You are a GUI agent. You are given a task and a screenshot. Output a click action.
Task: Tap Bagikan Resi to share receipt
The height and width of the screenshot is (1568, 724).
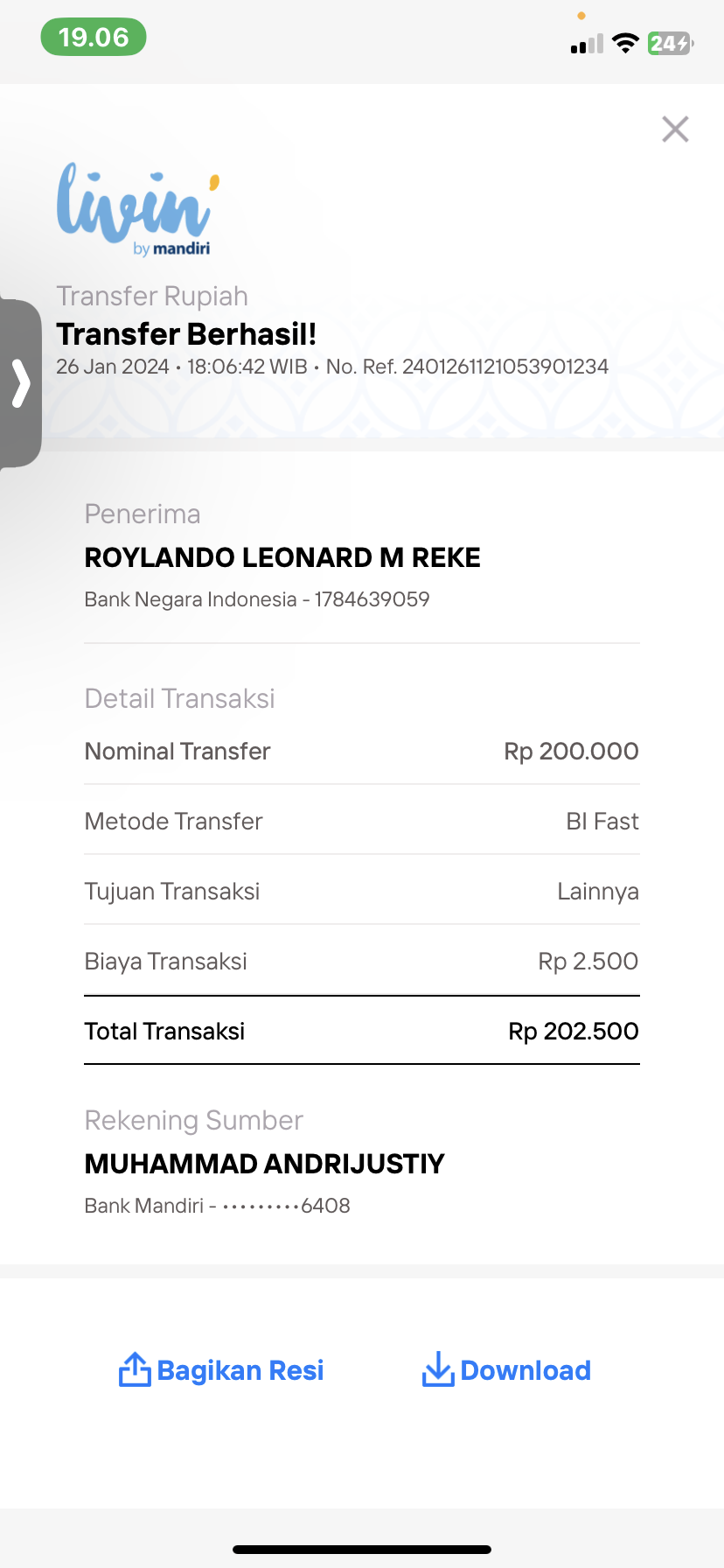coord(221,1370)
